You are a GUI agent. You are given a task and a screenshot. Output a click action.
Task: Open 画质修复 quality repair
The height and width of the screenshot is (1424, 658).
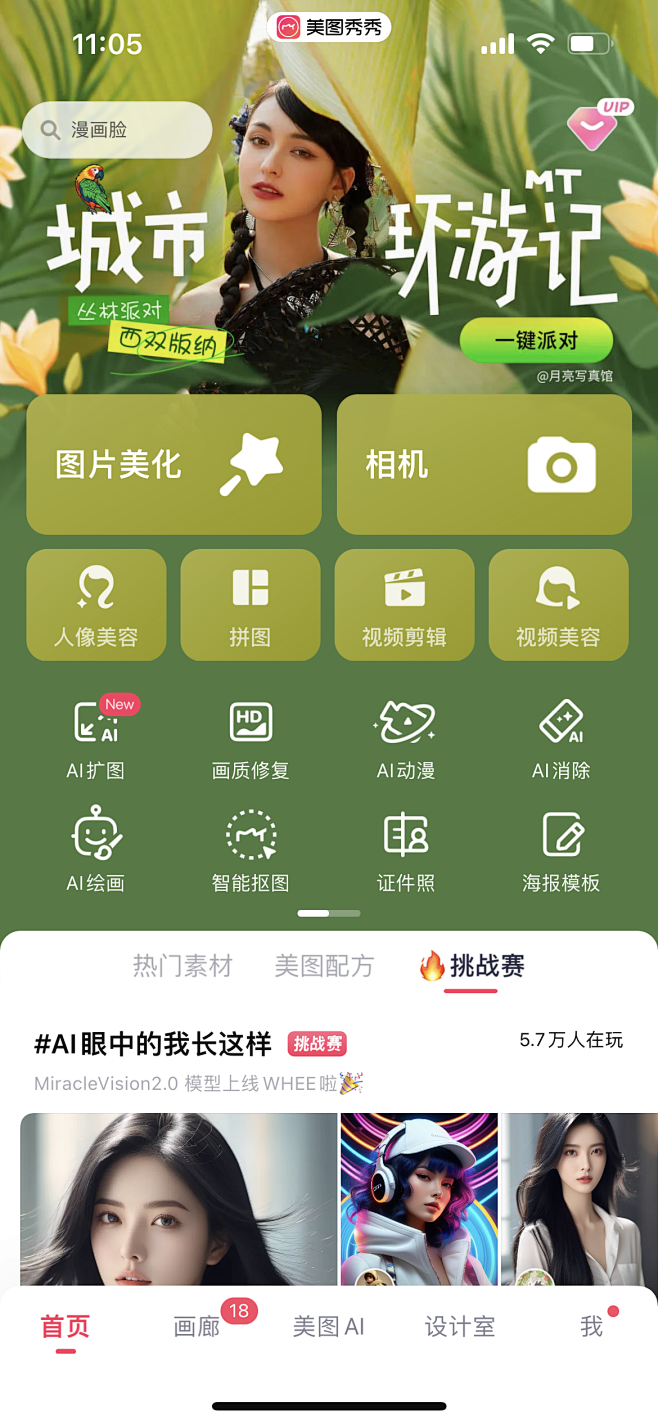250,738
